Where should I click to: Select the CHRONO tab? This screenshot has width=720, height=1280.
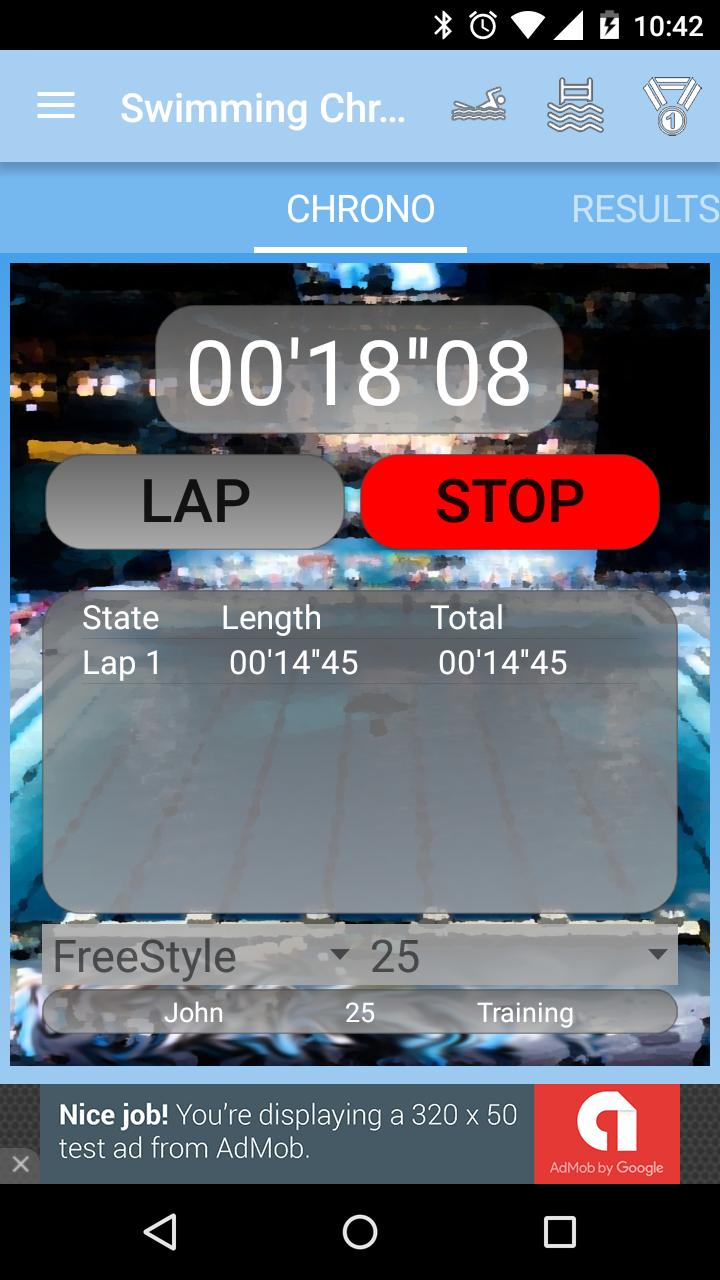pos(360,209)
